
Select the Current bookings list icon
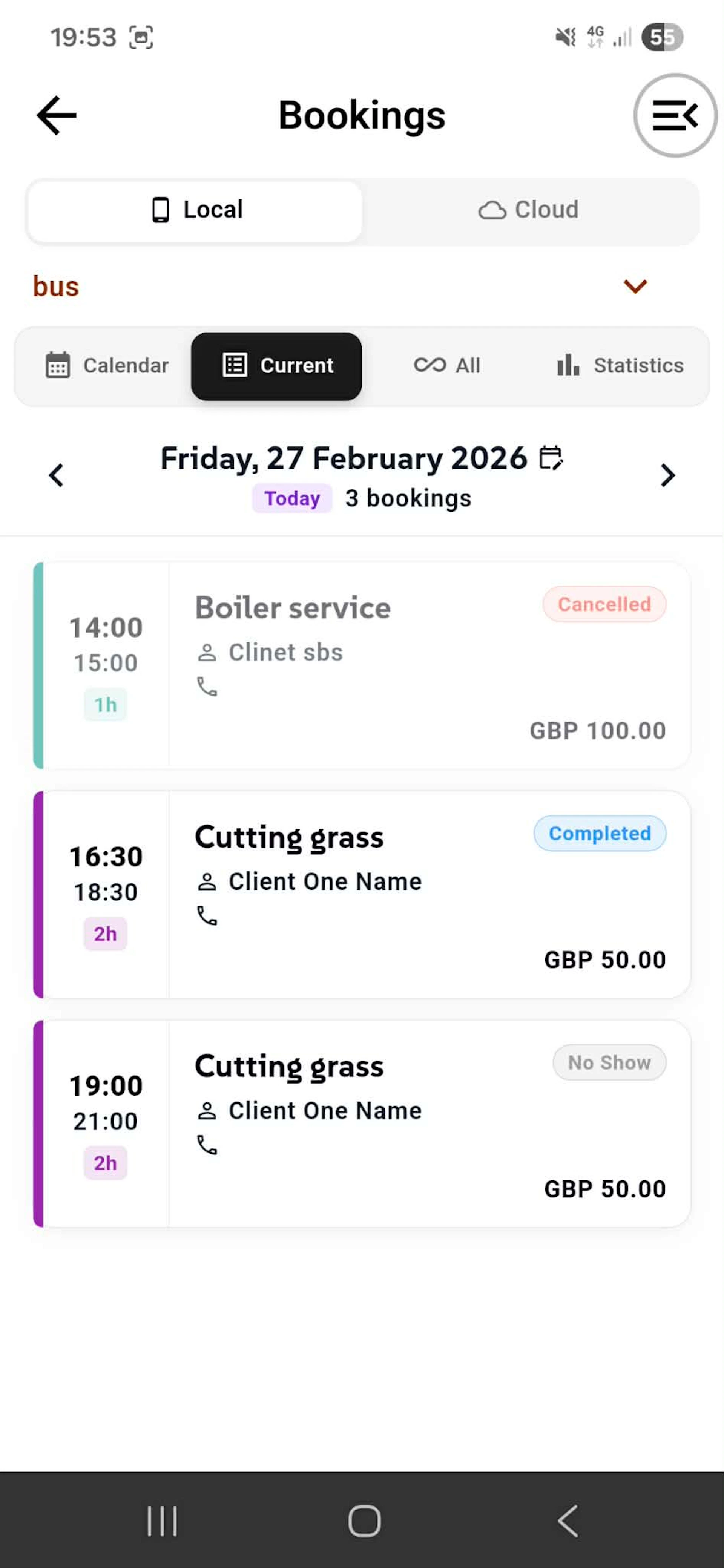(235, 365)
